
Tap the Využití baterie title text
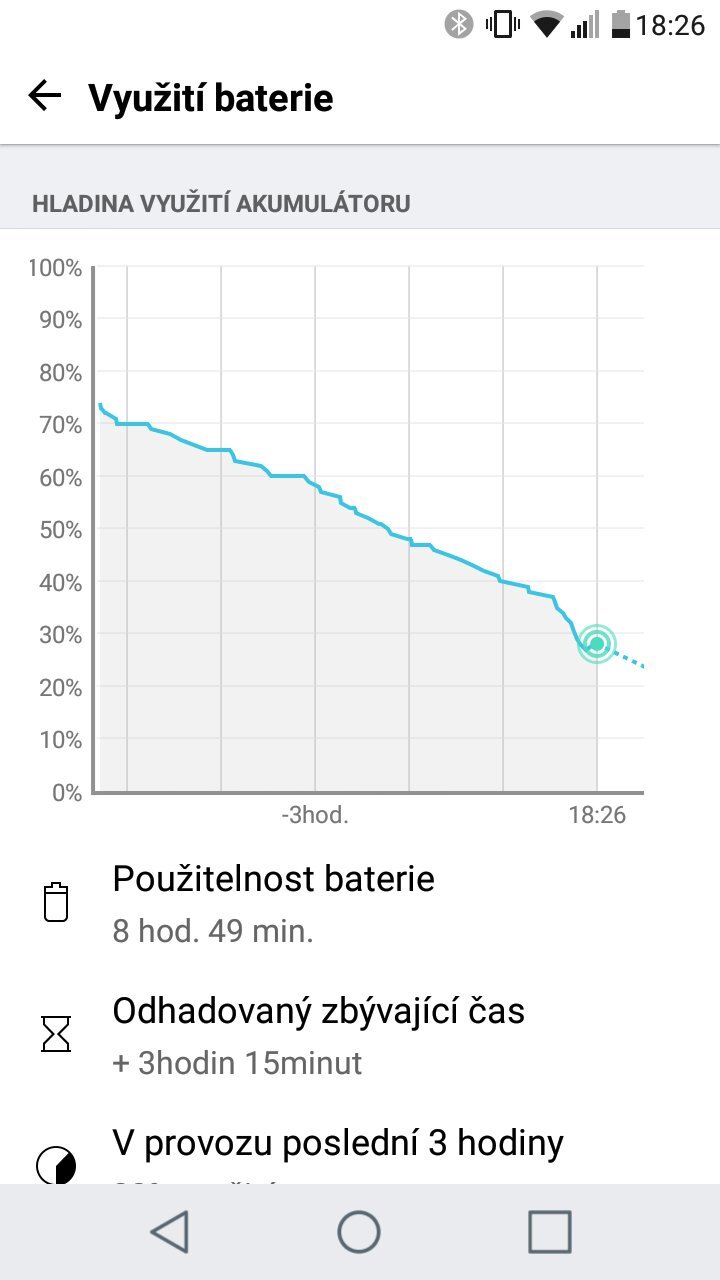210,97
